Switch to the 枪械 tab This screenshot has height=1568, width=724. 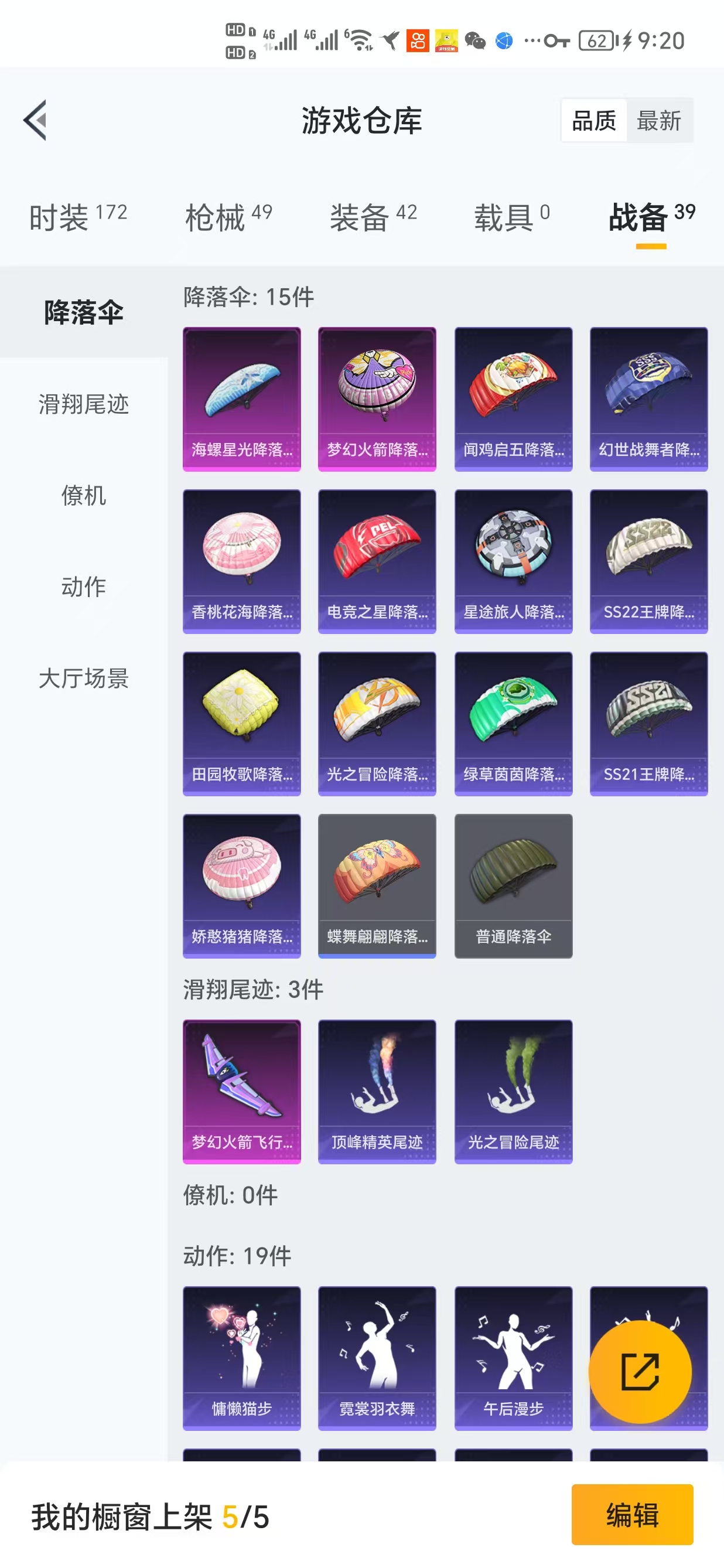point(227,217)
